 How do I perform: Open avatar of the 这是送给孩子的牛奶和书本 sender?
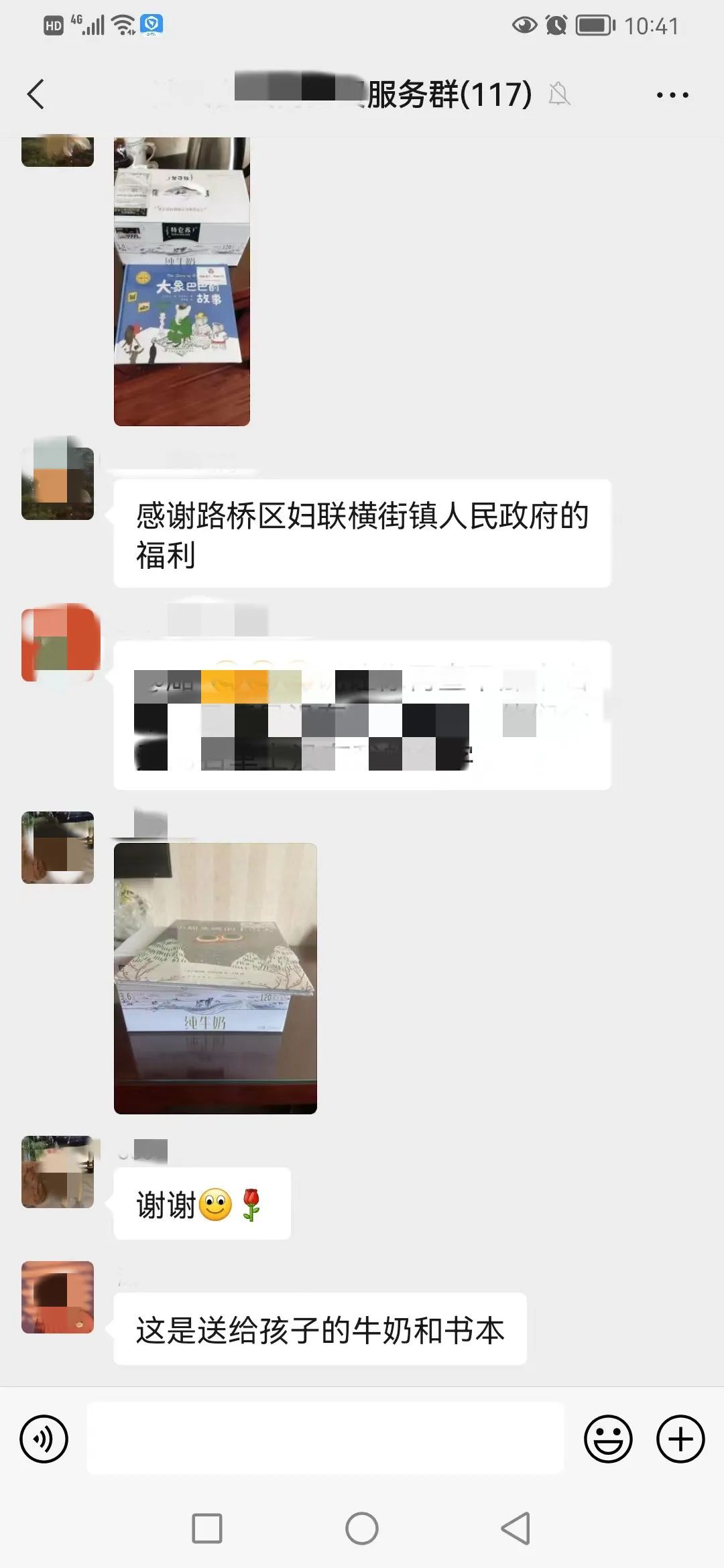pos(58,1297)
